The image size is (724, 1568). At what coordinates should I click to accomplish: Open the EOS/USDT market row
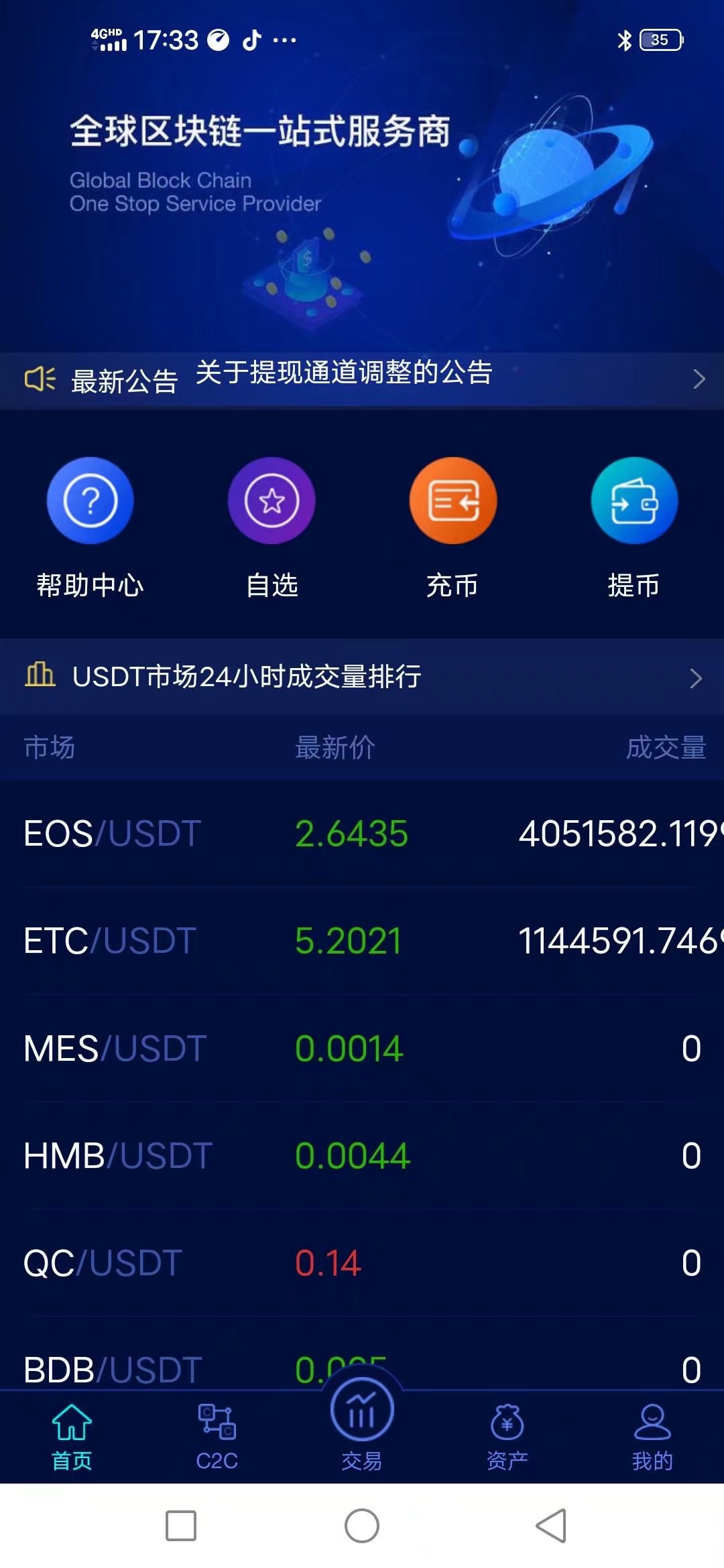coord(362,834)
